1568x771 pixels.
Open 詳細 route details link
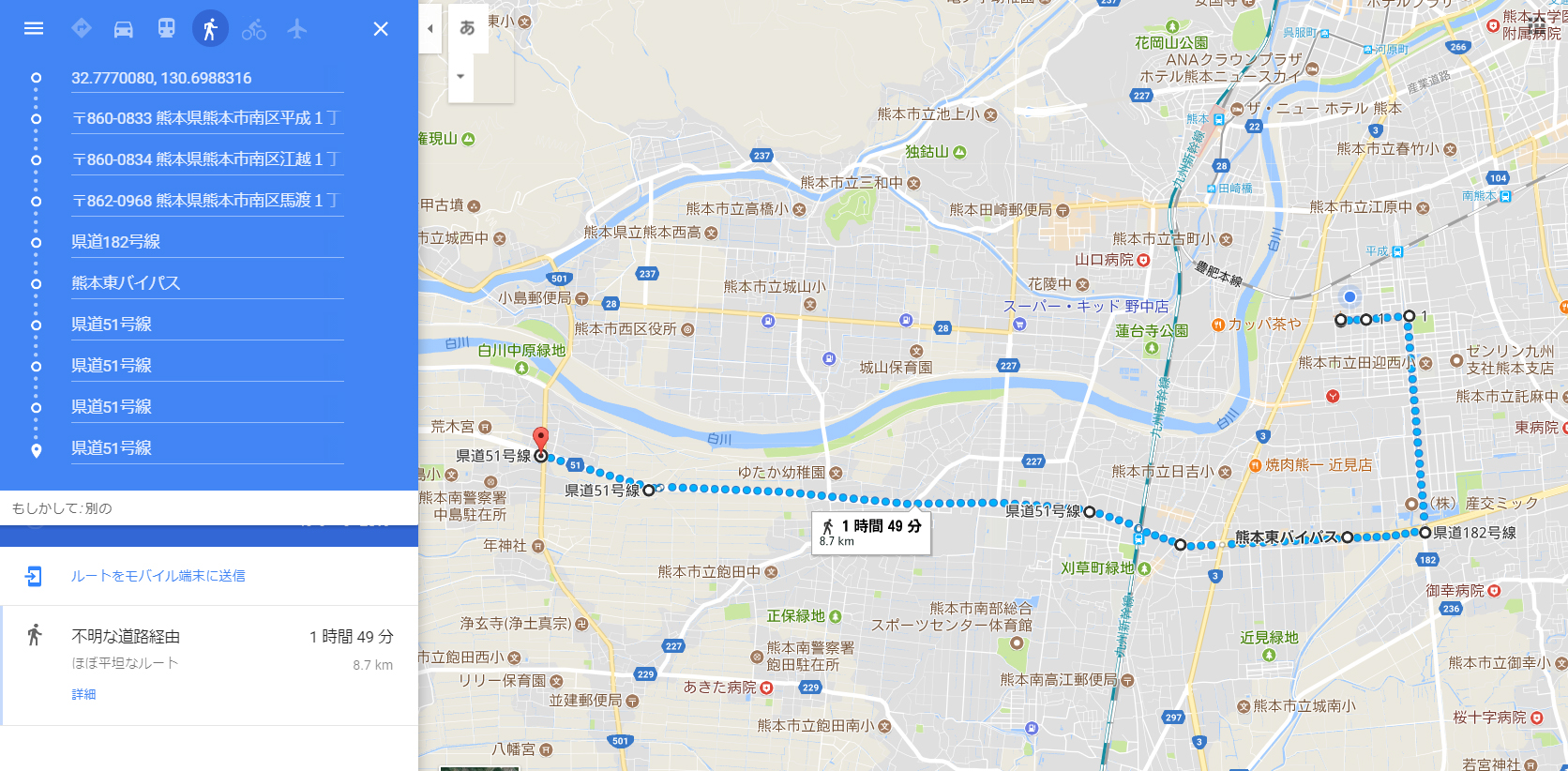(x=83, y=694)
